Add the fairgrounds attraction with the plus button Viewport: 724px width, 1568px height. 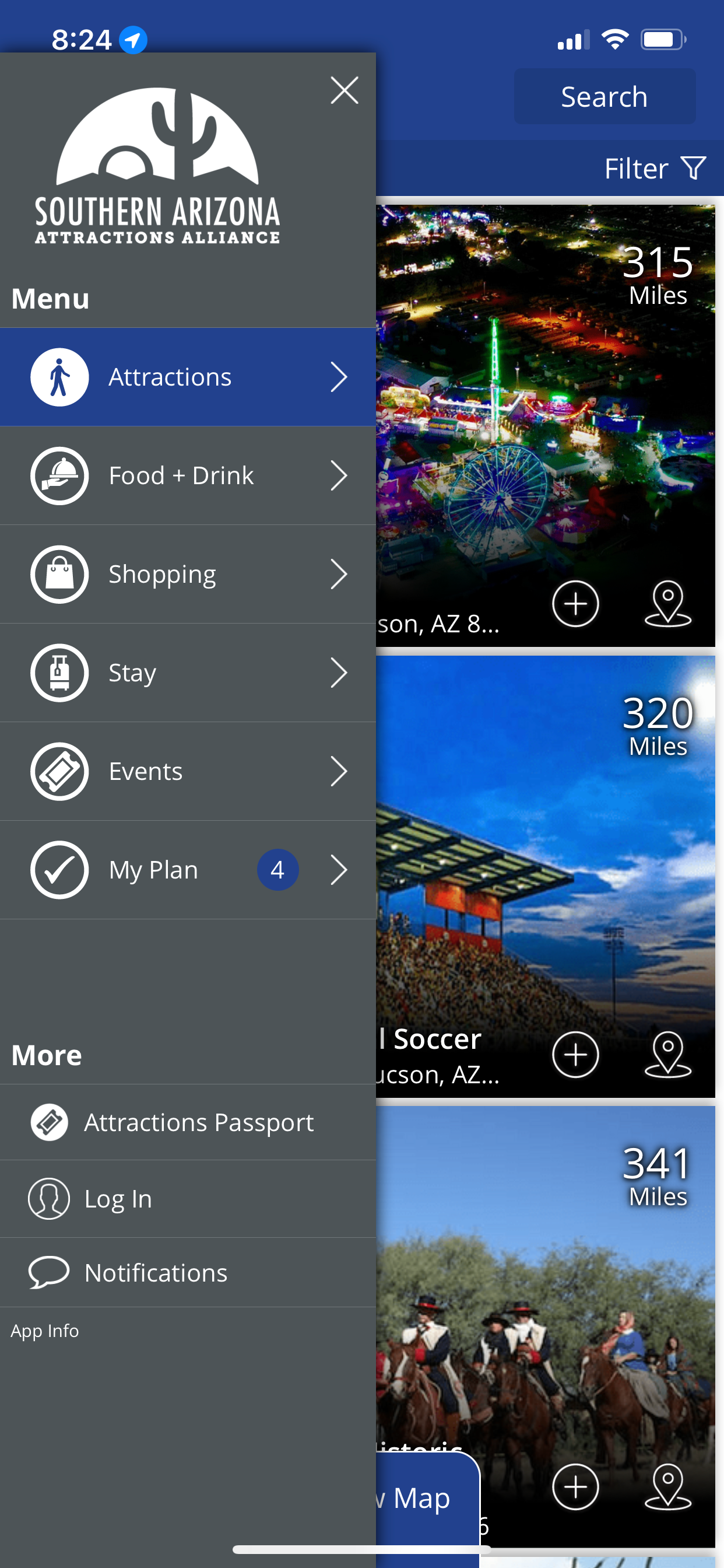coord(575,603)
